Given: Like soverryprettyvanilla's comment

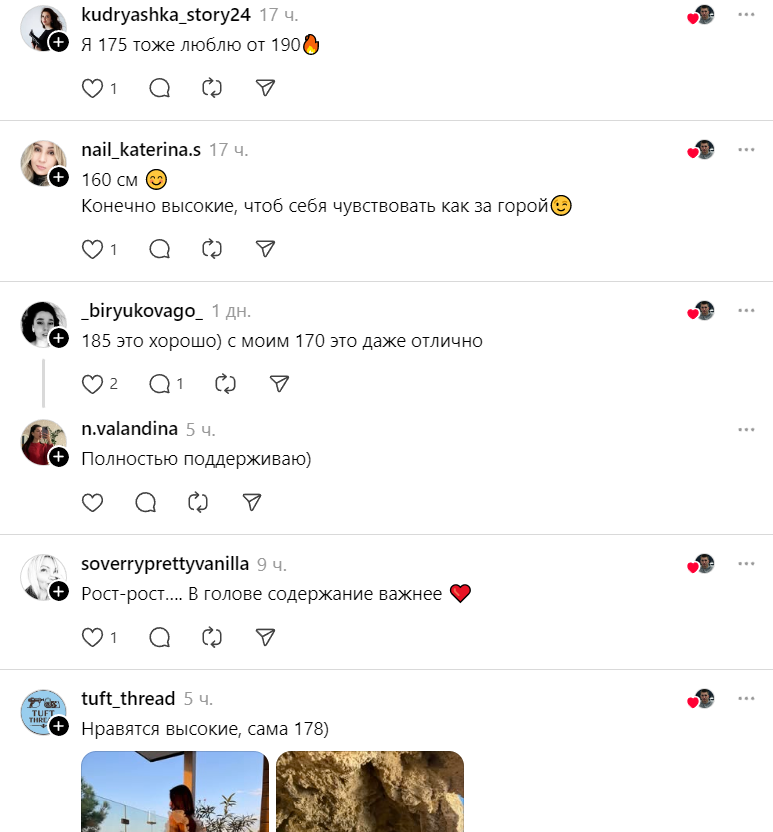Looking at the screenshot, I should (x=92, y=637).
